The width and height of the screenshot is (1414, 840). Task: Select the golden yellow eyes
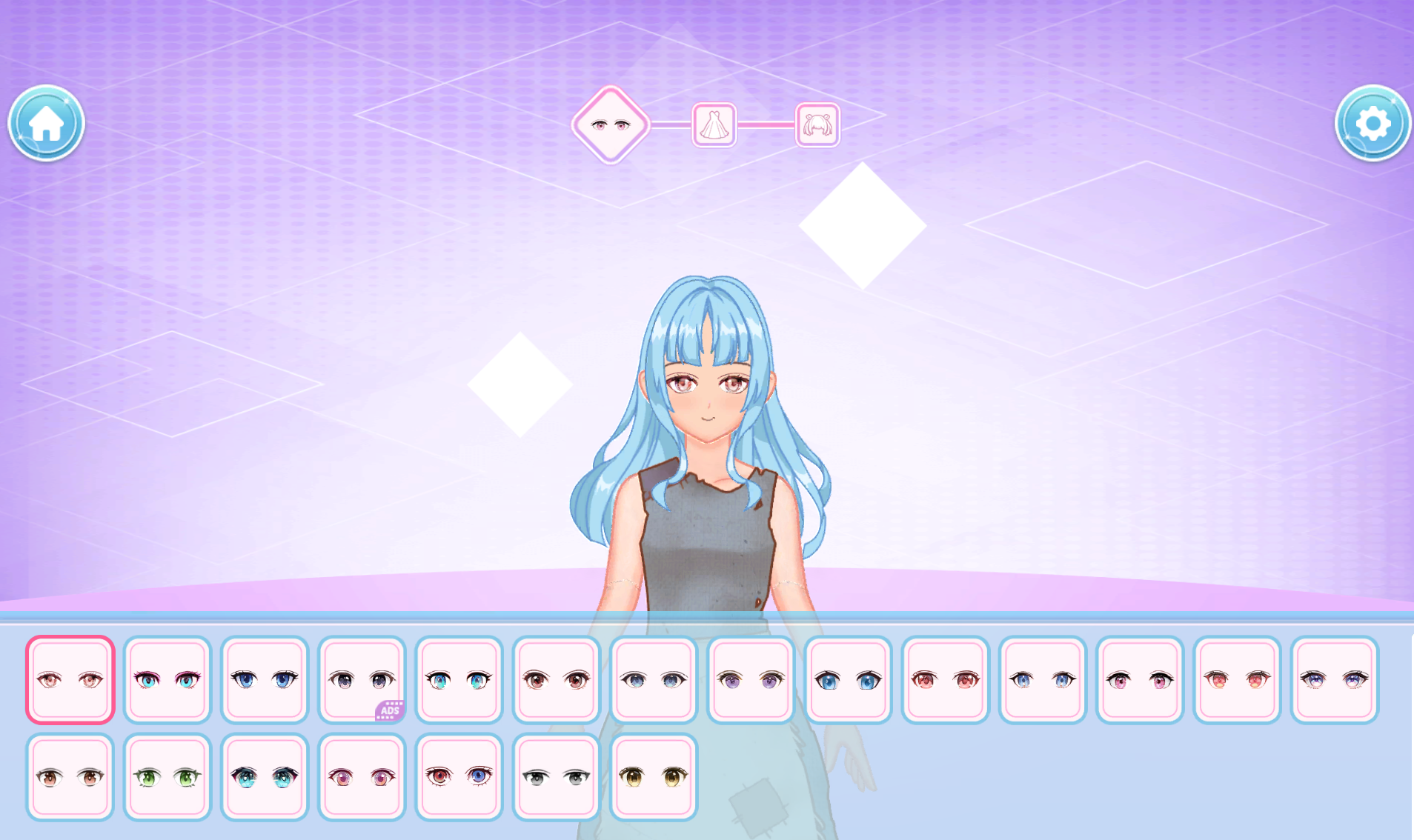click(654, 777)
